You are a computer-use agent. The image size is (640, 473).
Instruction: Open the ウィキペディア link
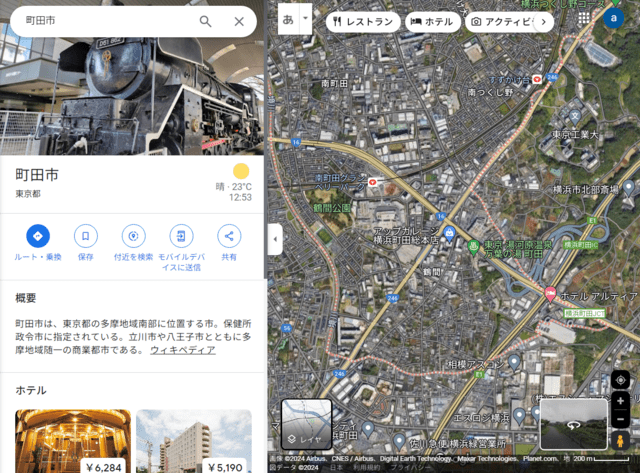coord(182,351)
